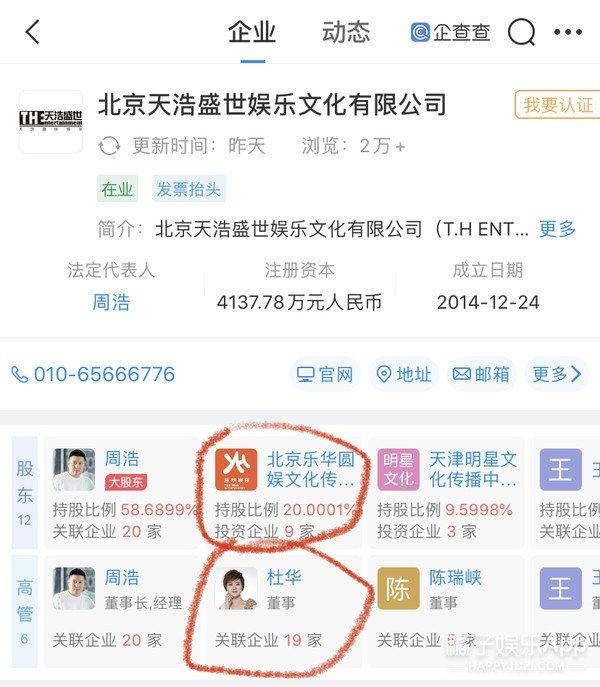This screenshot has height=687, width=600.
Task: Select the 企业 tab
Action: [252, 32]
